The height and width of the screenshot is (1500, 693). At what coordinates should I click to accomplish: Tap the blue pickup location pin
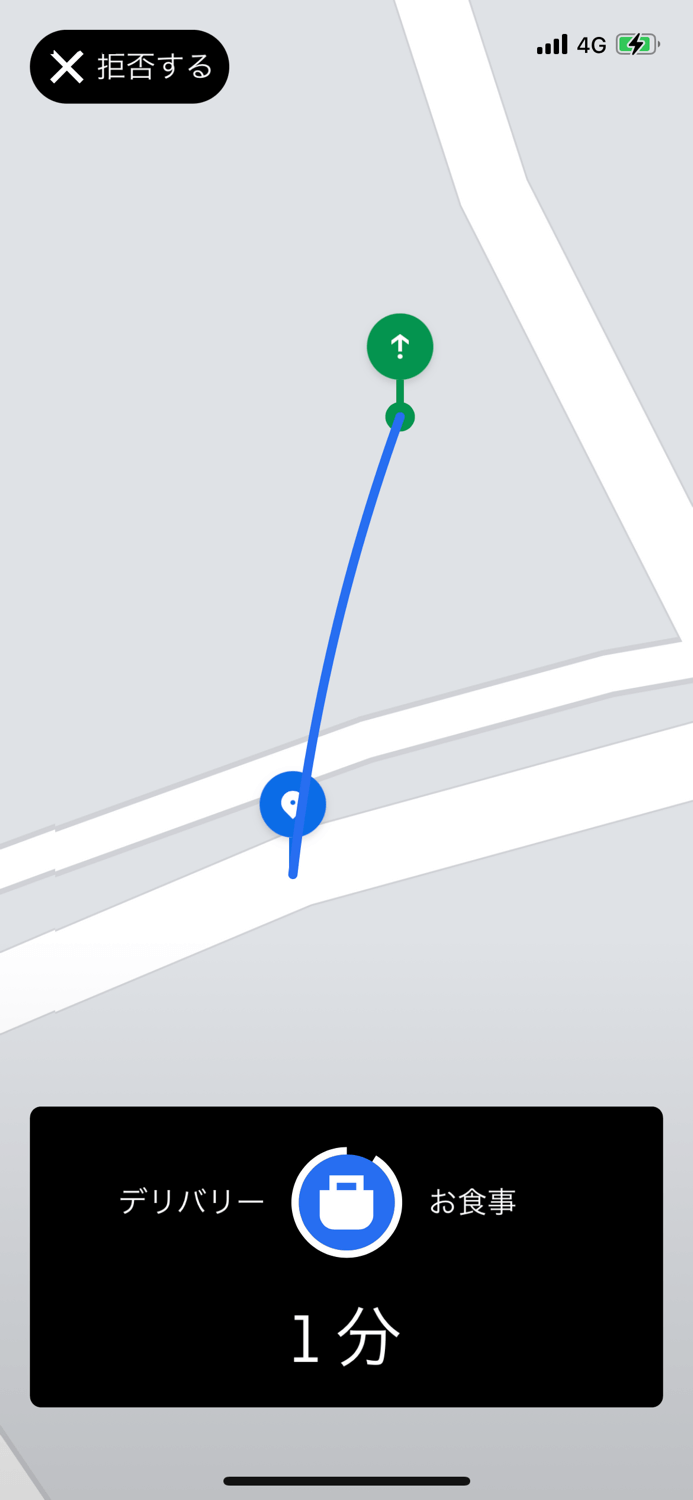pos(292,804)
